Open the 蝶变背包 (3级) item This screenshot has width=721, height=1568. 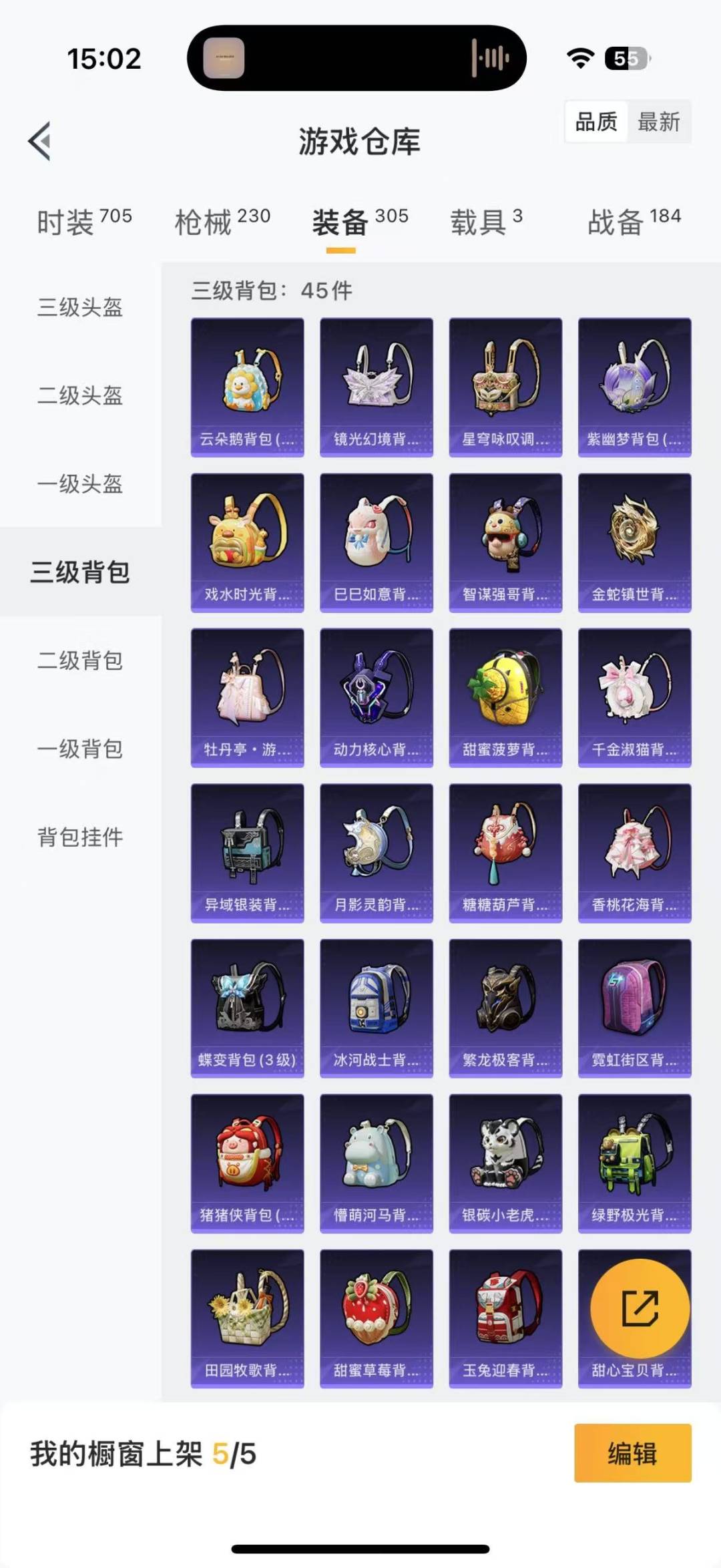click(x=247, y=1008)
